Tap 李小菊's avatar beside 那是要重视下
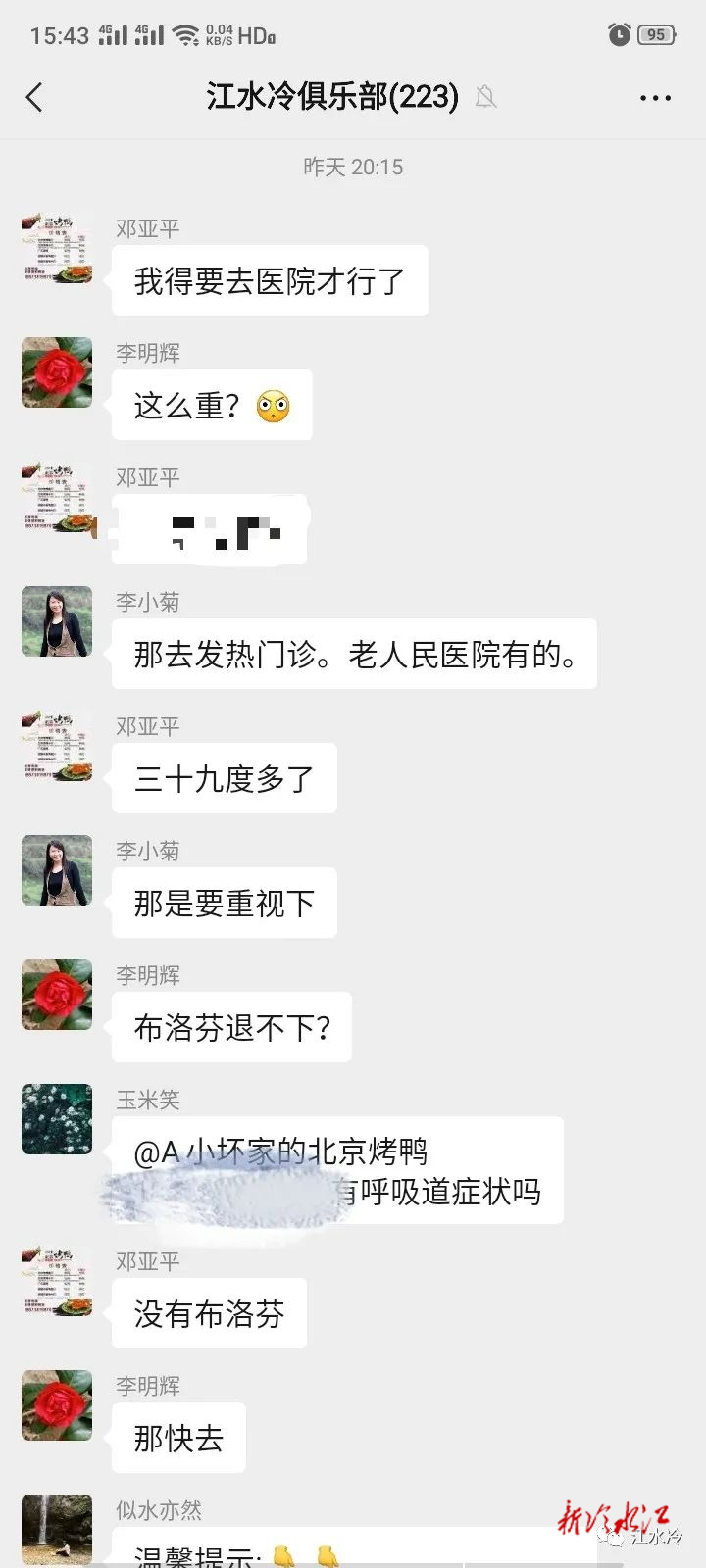The image size is (706, 1568). click(x=57, y=870)
